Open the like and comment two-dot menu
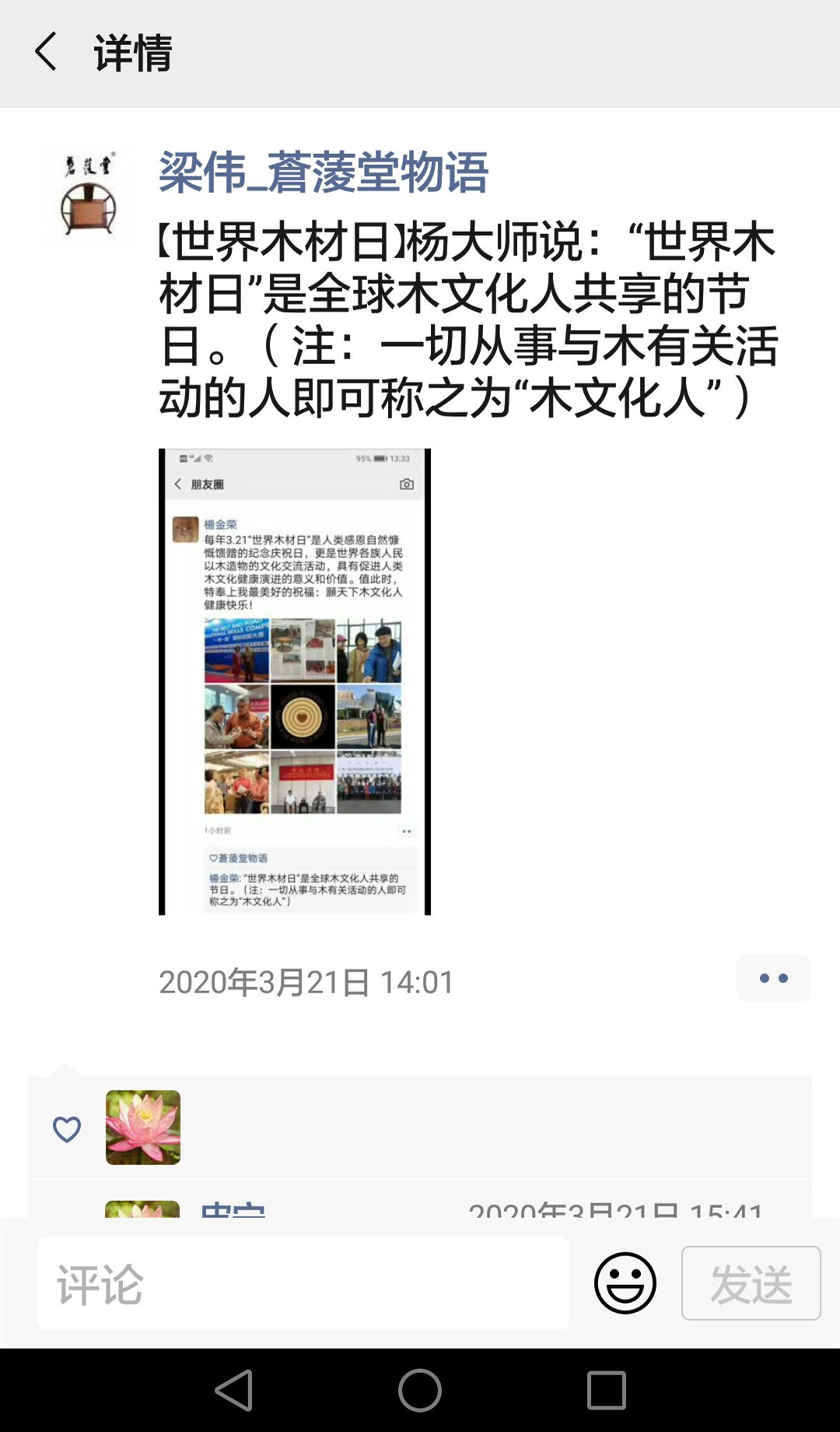This screenshot has width=840, height=1432. tap(773, 979)
